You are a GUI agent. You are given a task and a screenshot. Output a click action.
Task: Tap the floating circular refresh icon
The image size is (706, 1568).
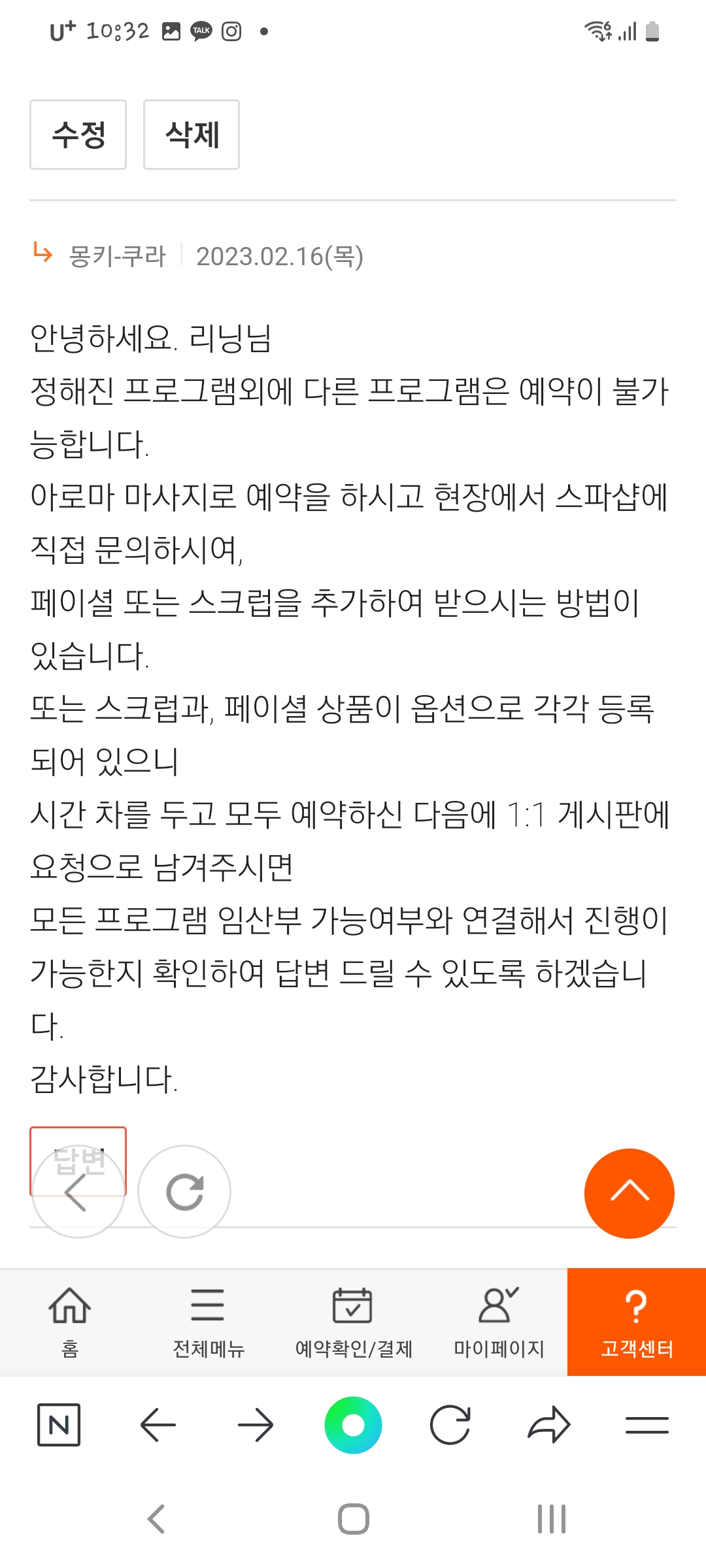184,1192
